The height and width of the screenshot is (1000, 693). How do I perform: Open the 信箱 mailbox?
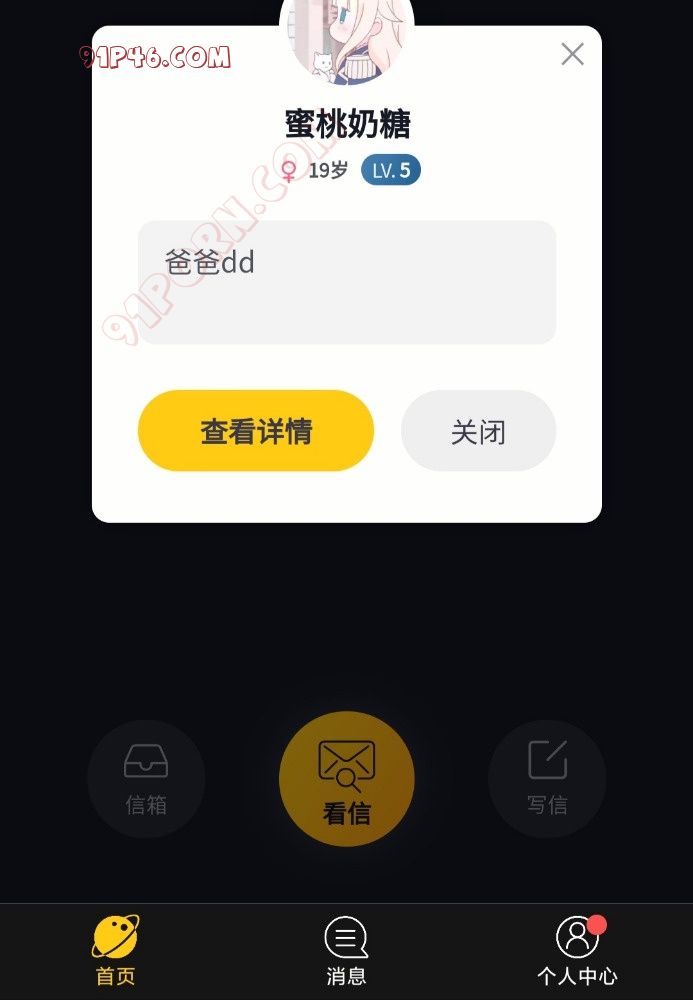(x=146, y=779)
